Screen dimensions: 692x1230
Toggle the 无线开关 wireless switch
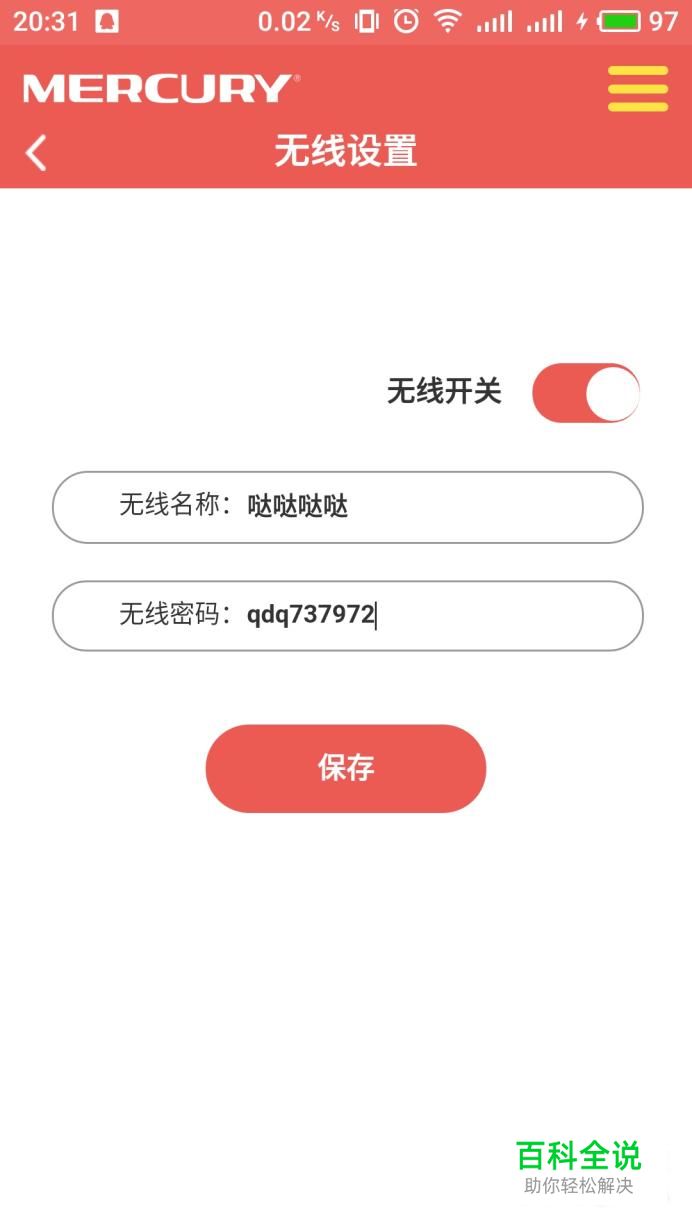coord(586,393)
